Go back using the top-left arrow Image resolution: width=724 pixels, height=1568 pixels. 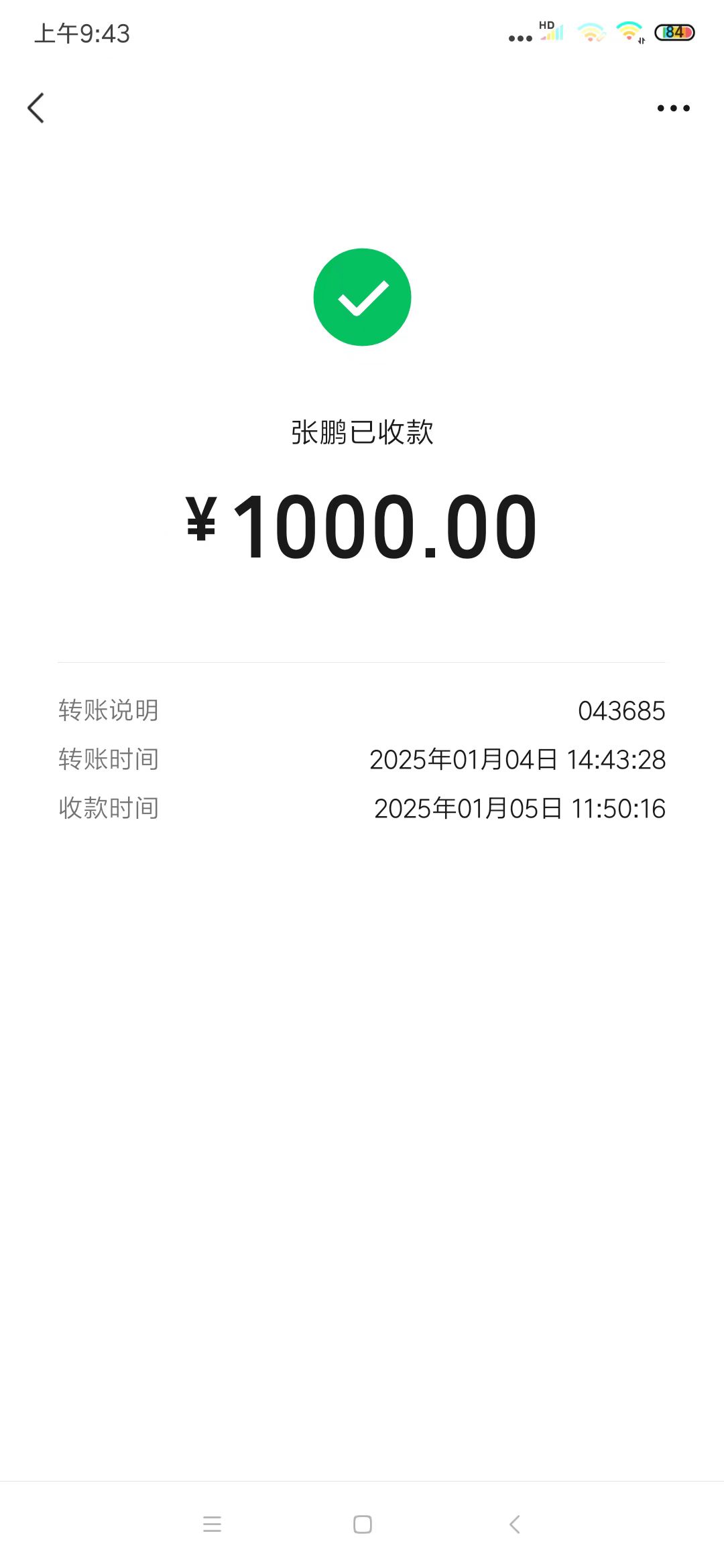[x=36, y=108]
